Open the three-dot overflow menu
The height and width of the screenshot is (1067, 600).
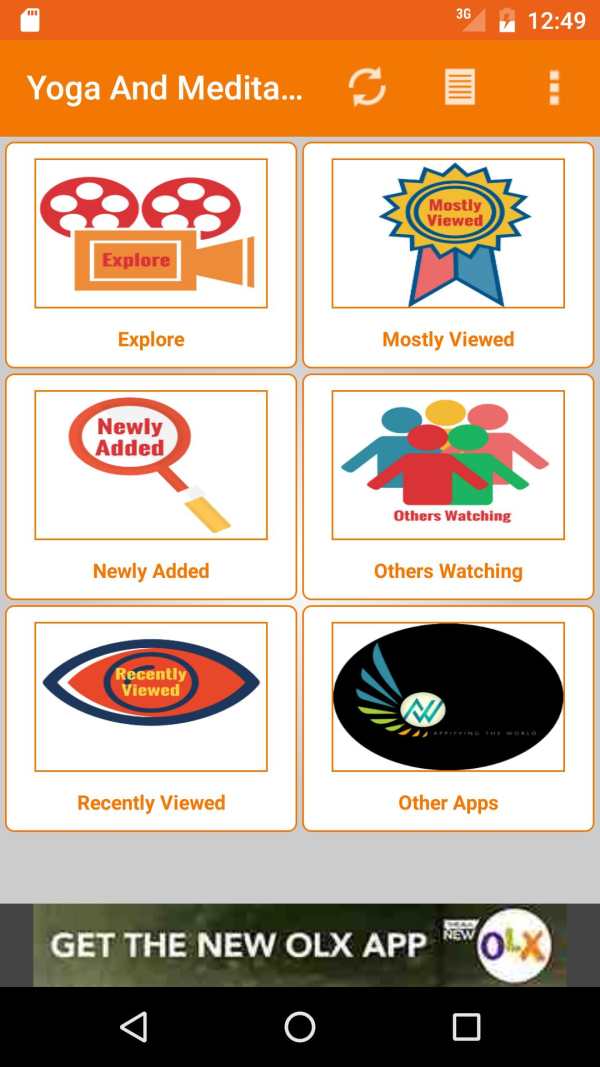tap(554, 87)
